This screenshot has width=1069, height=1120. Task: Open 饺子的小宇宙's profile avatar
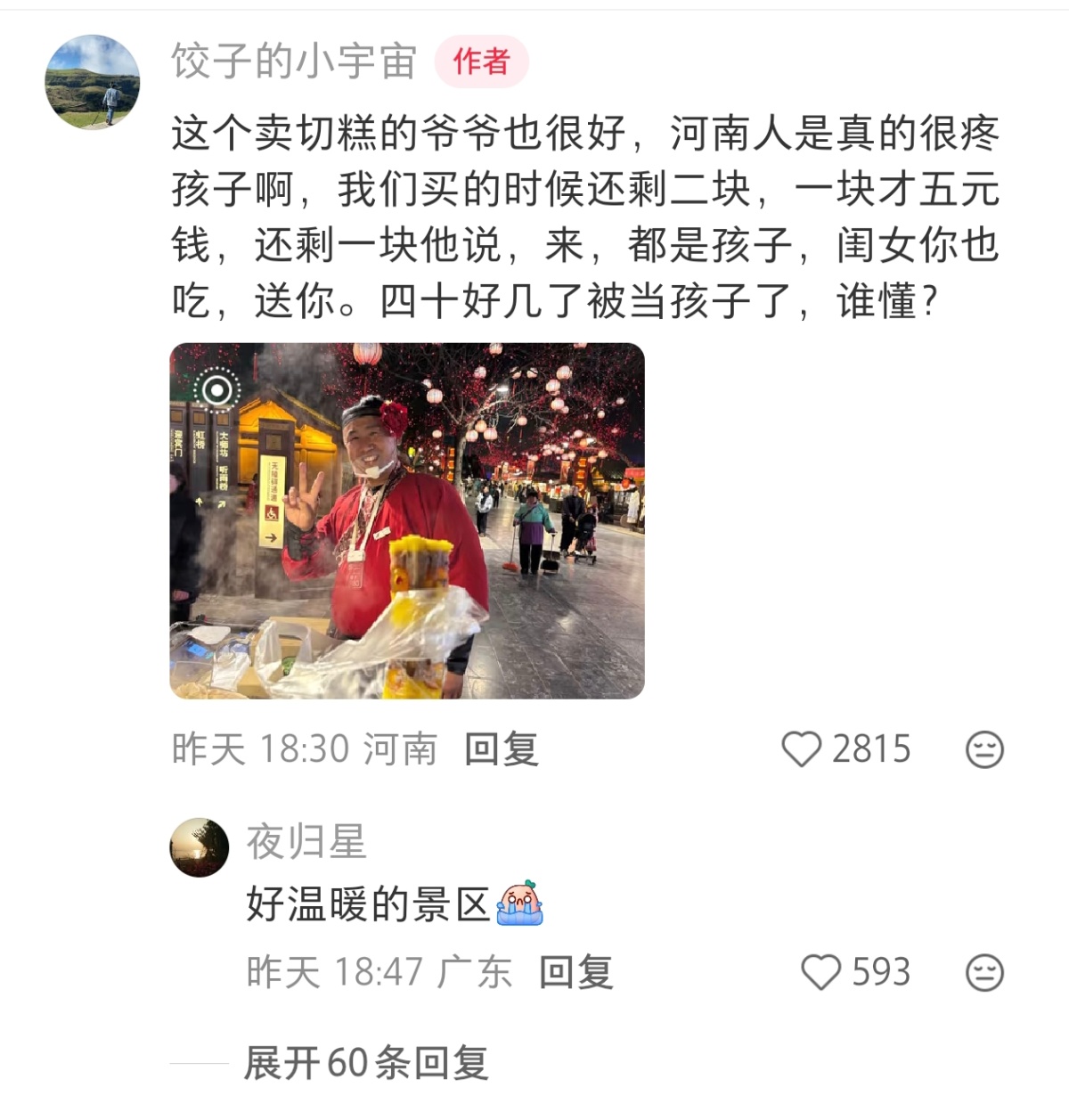pyautogui.click(x=93, y=82)
